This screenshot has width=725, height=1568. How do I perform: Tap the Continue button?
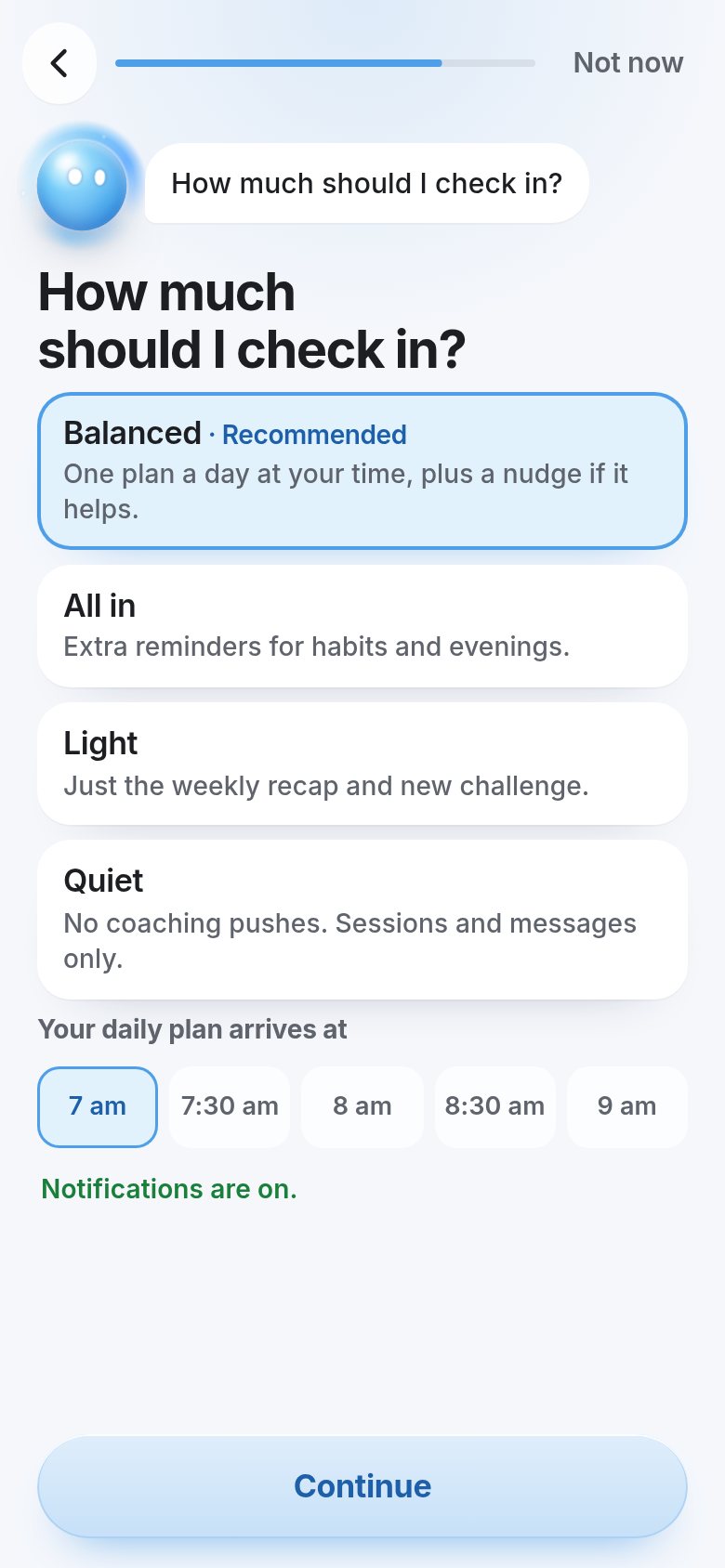[362, 1486]
